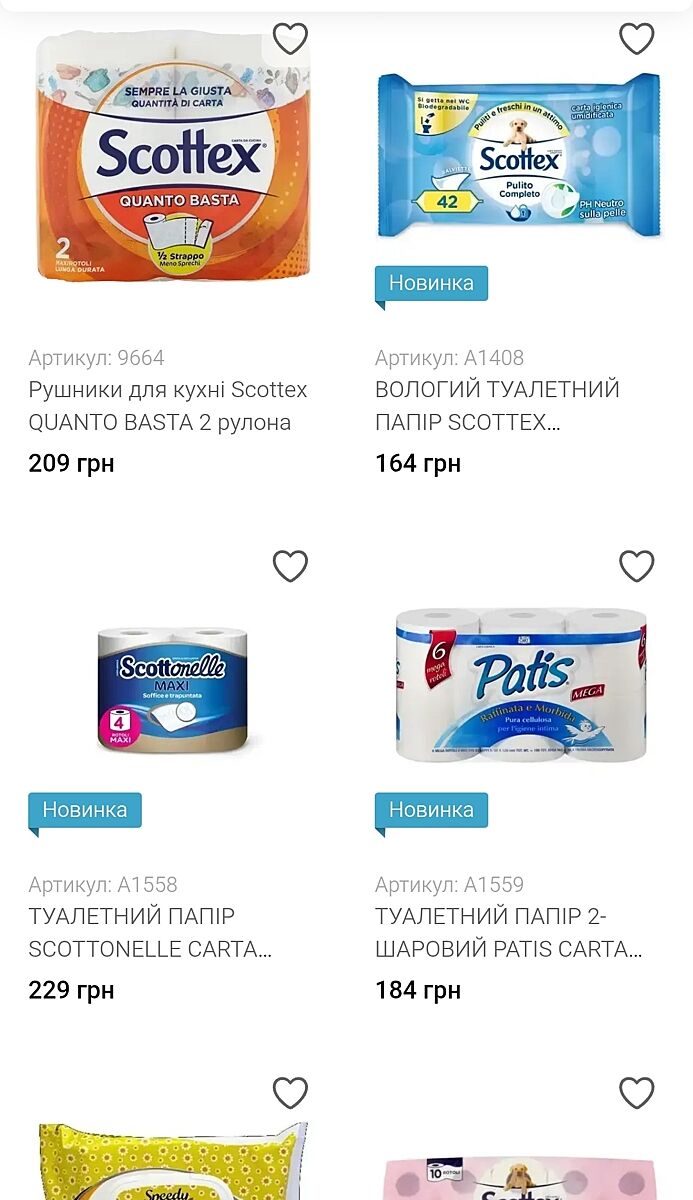693x1200 pixels.
Task: Save Patis Mega toilet paper to wishlist
Action: click(636, 566)
